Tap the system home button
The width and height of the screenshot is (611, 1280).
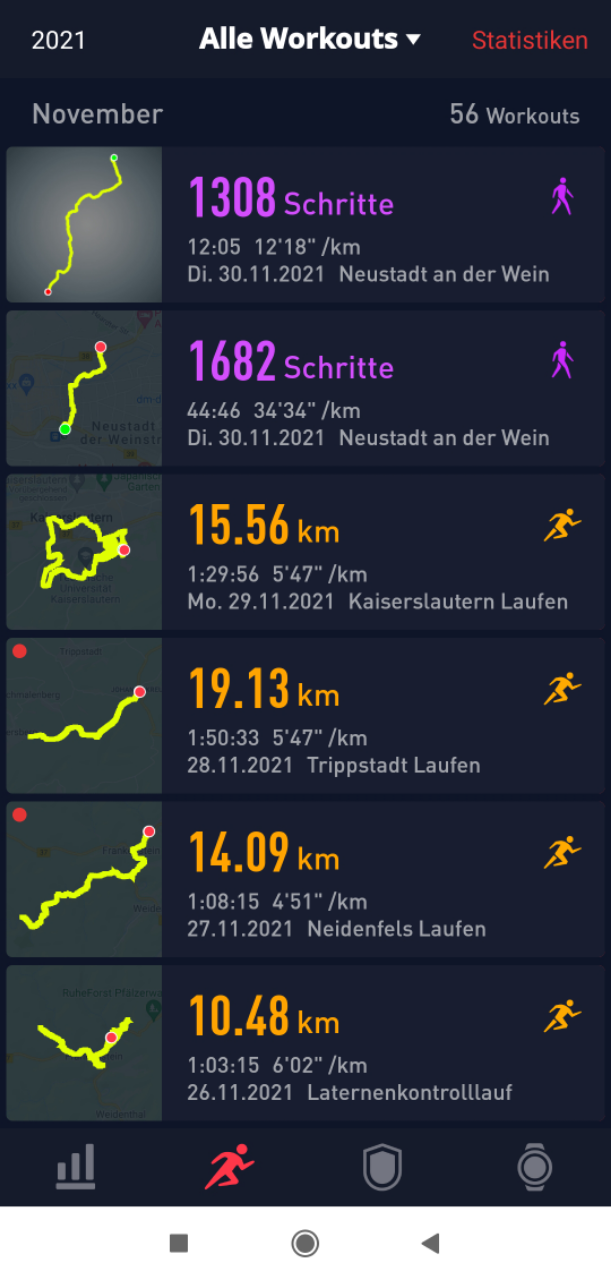tap(305, 1243)
